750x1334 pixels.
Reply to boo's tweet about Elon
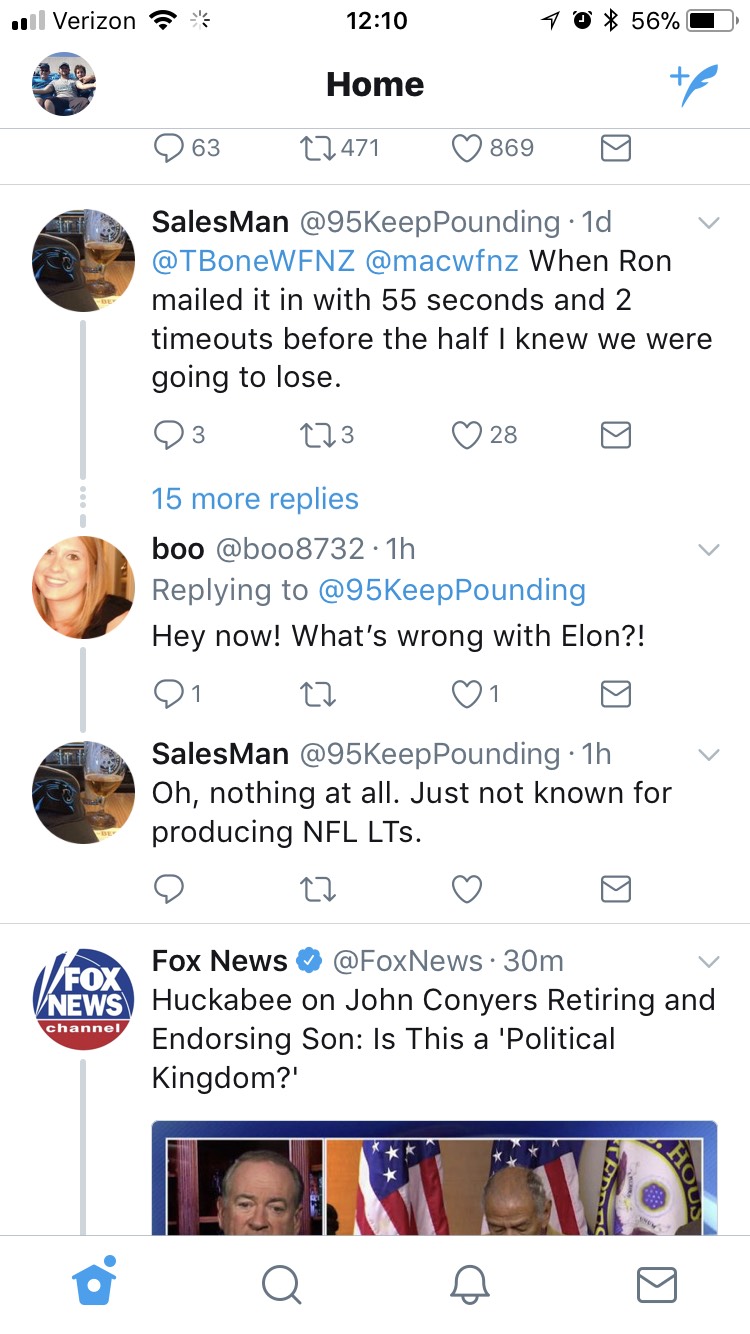(177, 694)
